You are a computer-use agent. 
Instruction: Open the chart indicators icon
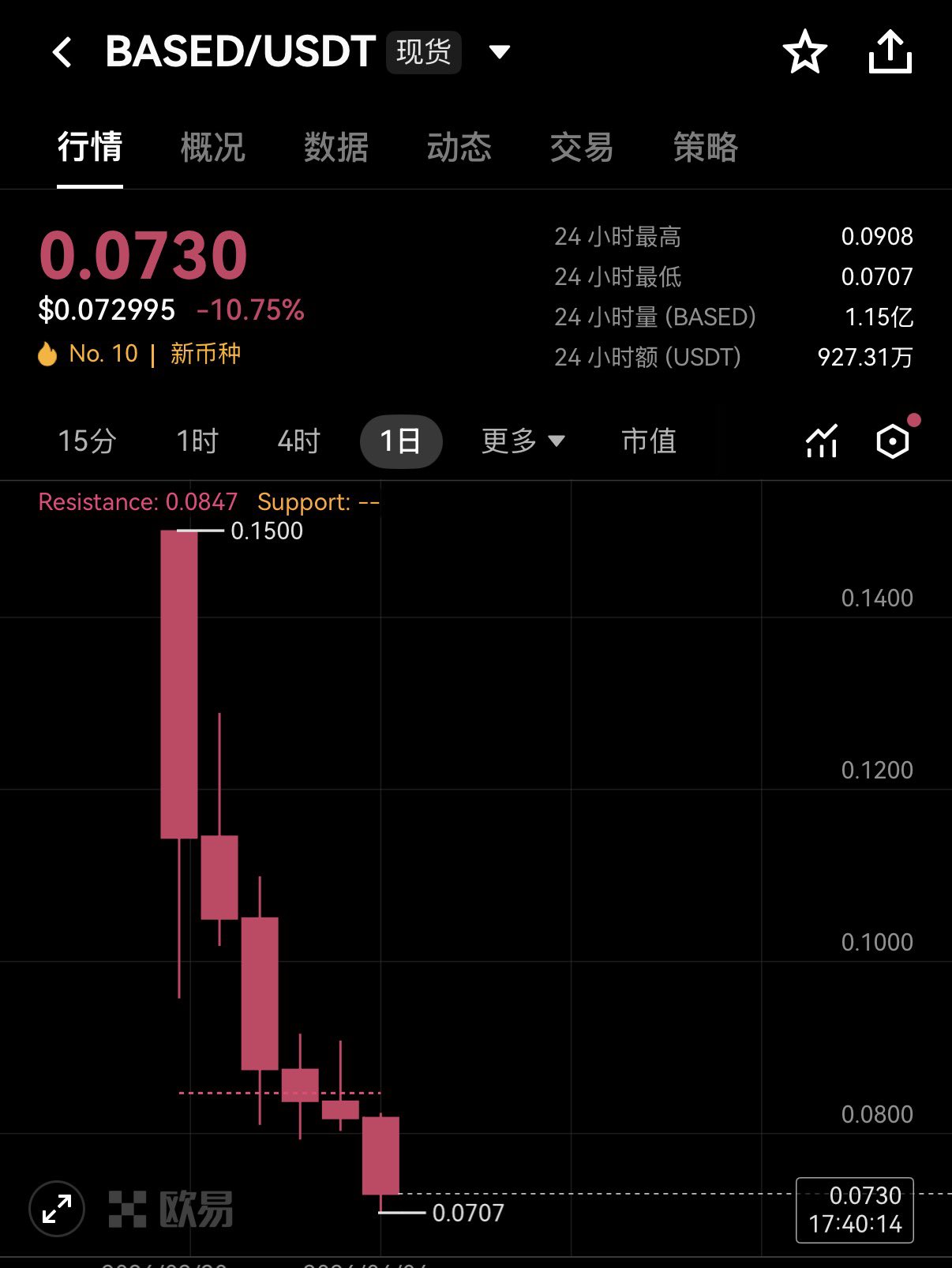[x=821, y=441]
